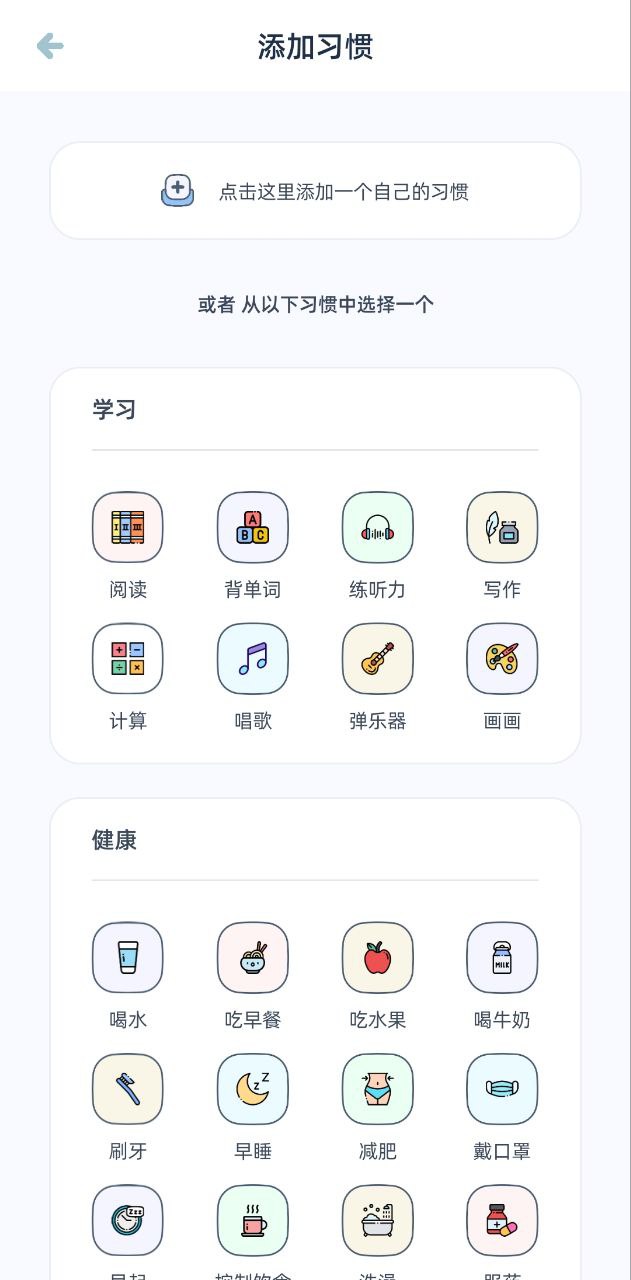Select the 计算 habit
The height and width of the screenshot is (1280, 631).
[x=128, y=659]
